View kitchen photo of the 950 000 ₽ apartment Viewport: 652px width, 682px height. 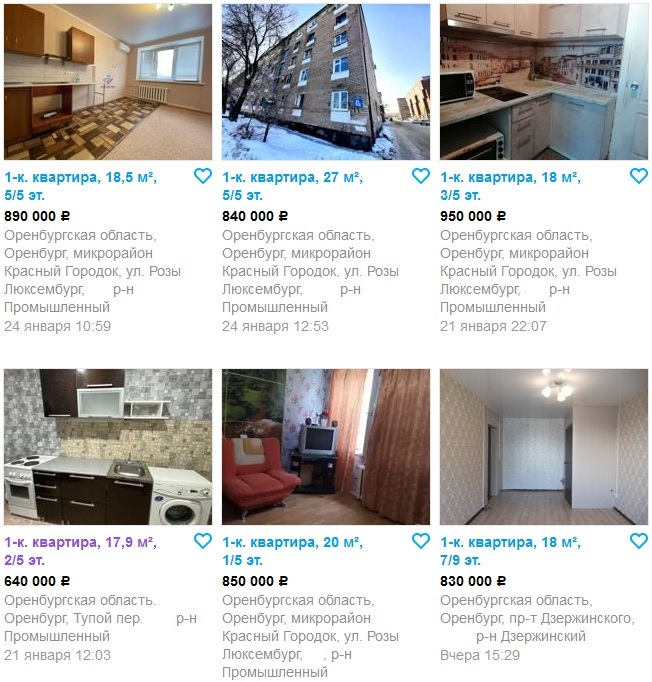click(x=544, y=82)
